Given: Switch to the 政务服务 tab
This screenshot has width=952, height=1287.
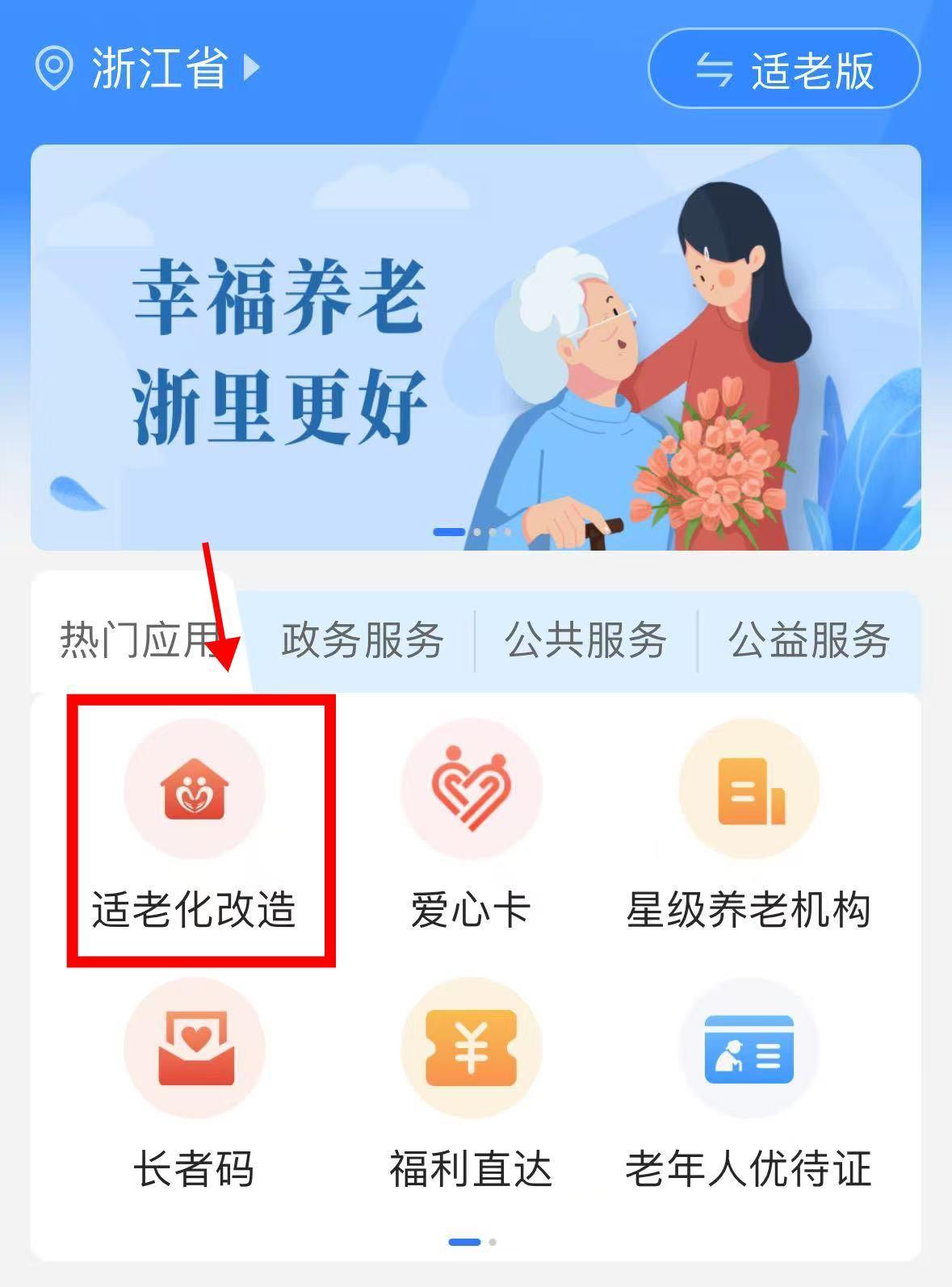Looking at the screenshot, I should [x=362, y=640].
